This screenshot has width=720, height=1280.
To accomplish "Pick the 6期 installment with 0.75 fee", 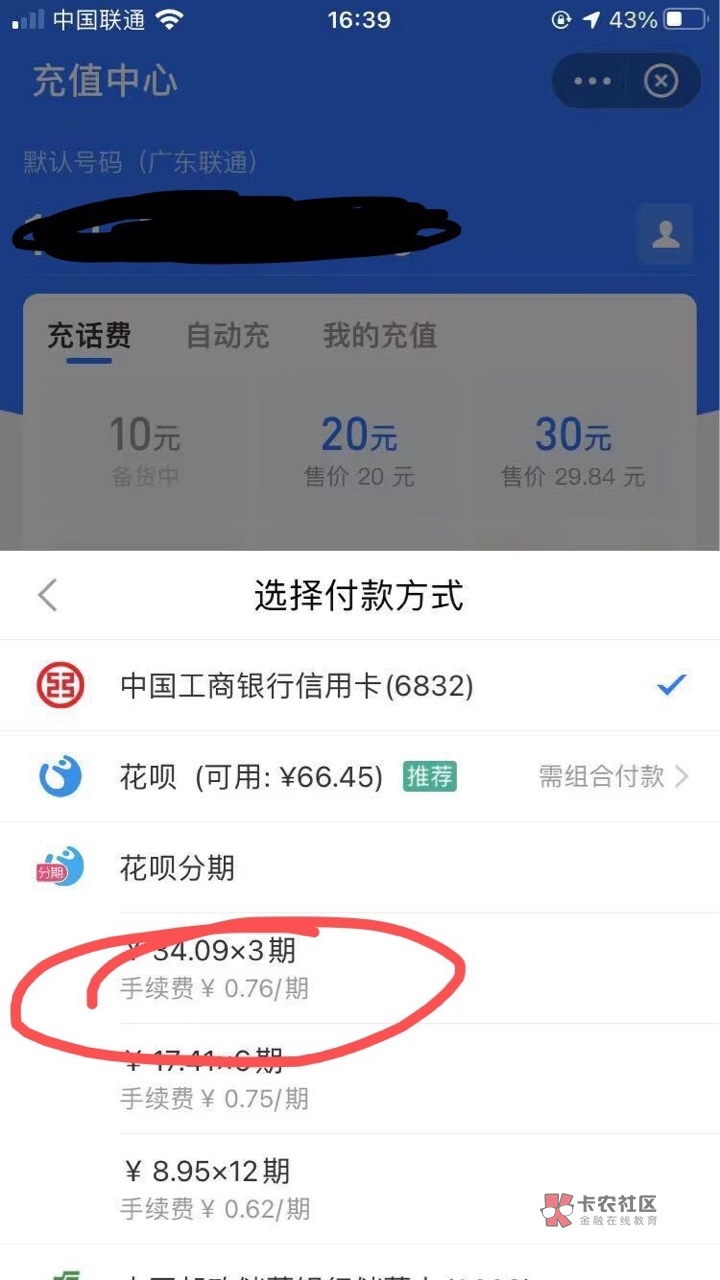I will 419,1079.
